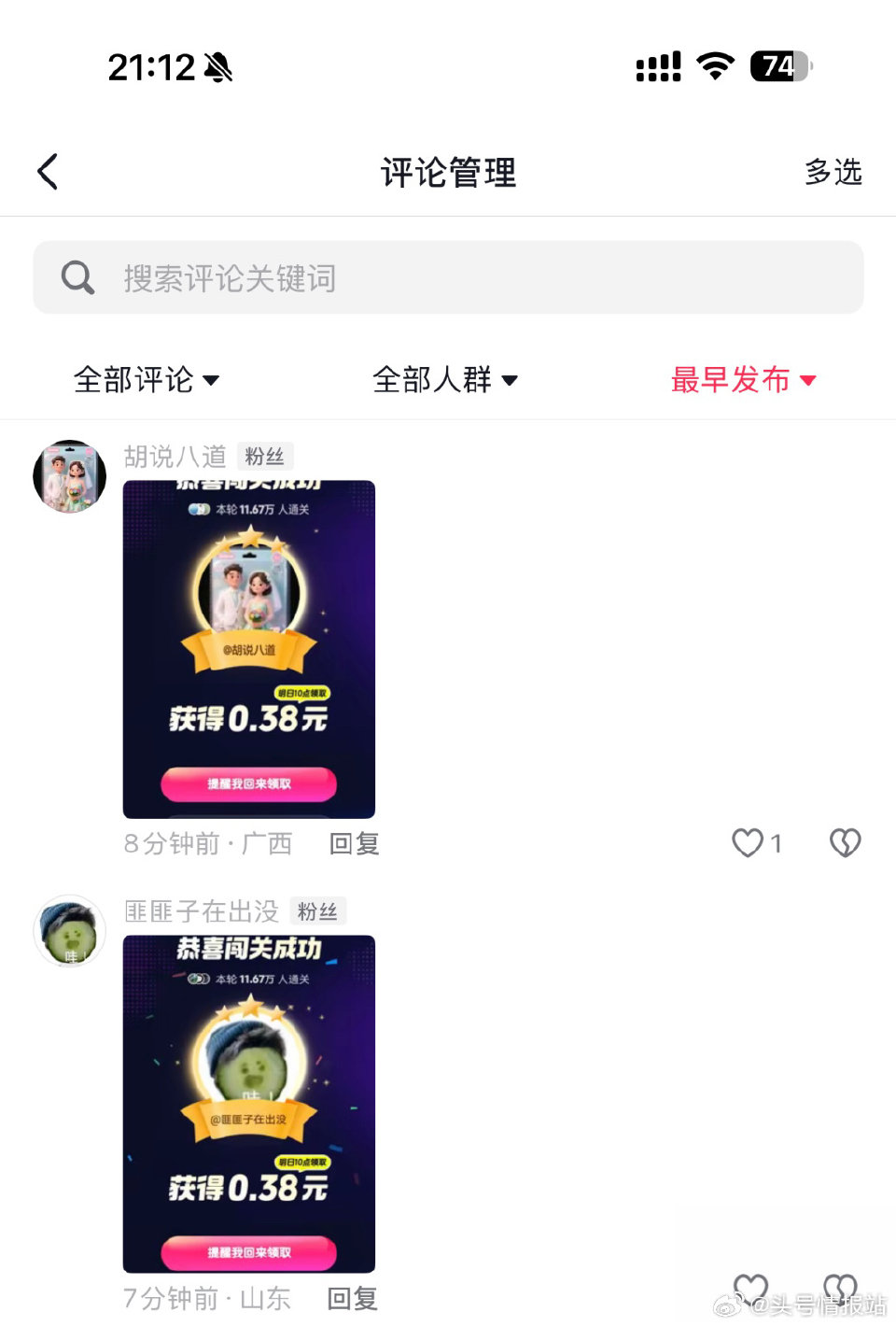The image size is (896, 1326).
Task: Select the 评论管理 title
Action: [x=448, y=172]
